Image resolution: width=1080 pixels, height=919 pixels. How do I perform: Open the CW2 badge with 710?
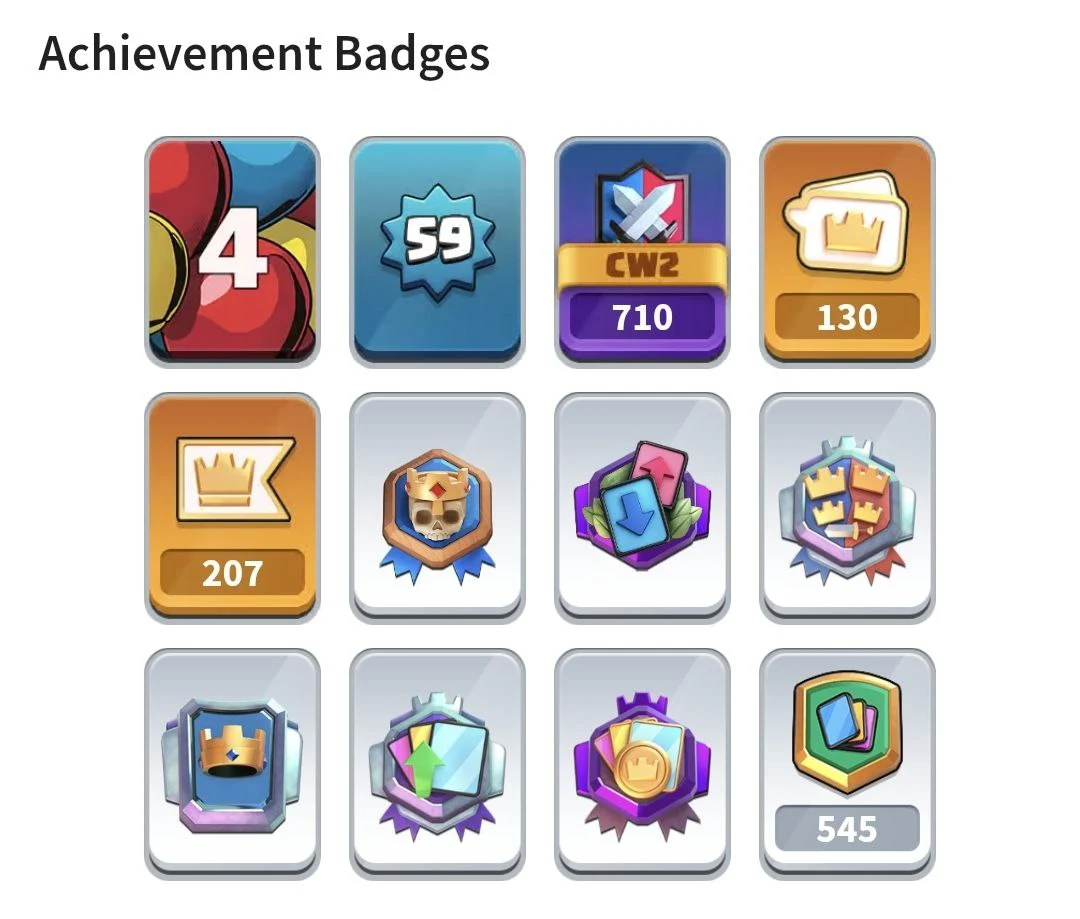[x=642, y=250]
